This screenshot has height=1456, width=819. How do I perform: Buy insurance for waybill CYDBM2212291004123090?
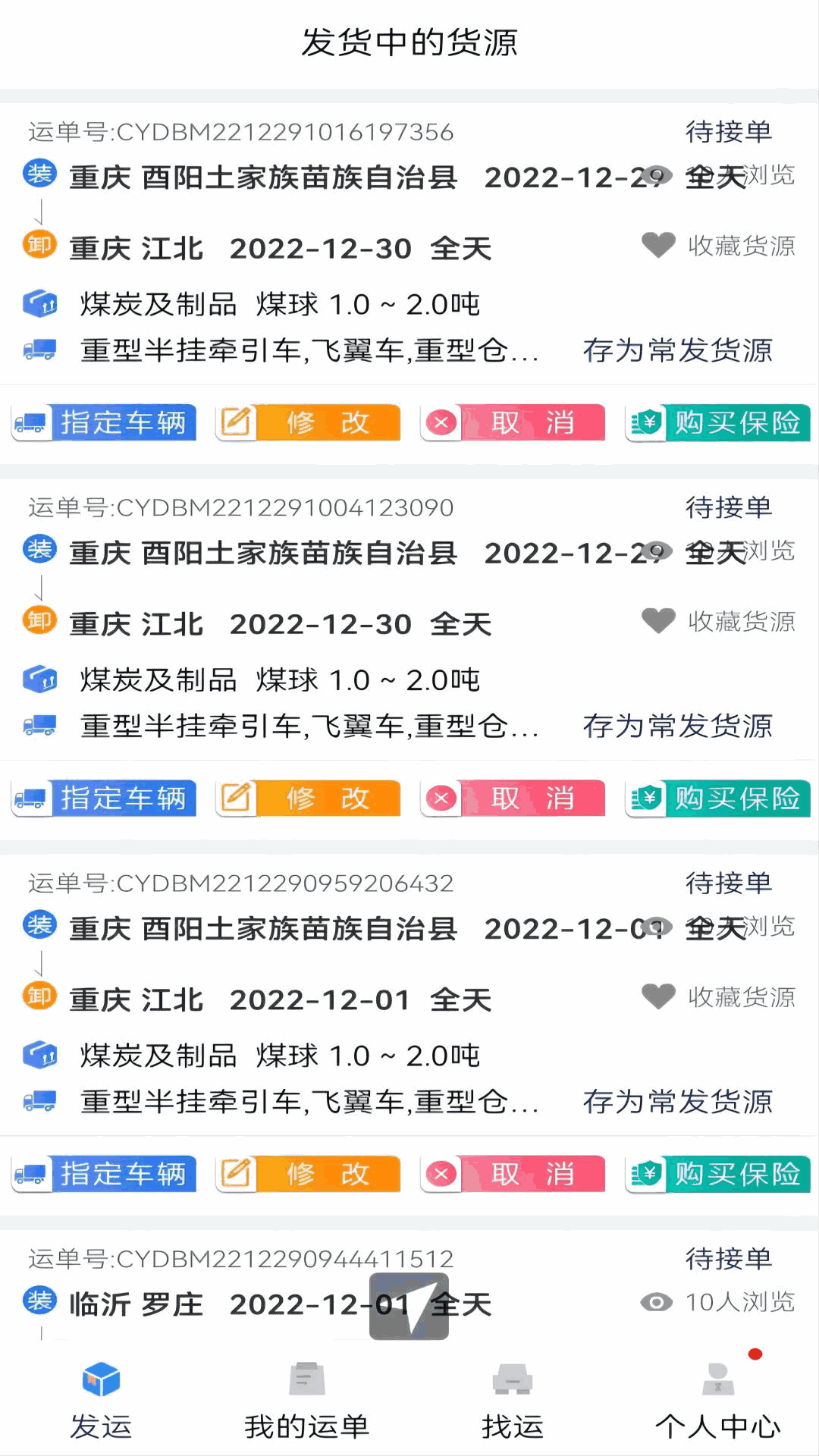click(x=717, y=798)
